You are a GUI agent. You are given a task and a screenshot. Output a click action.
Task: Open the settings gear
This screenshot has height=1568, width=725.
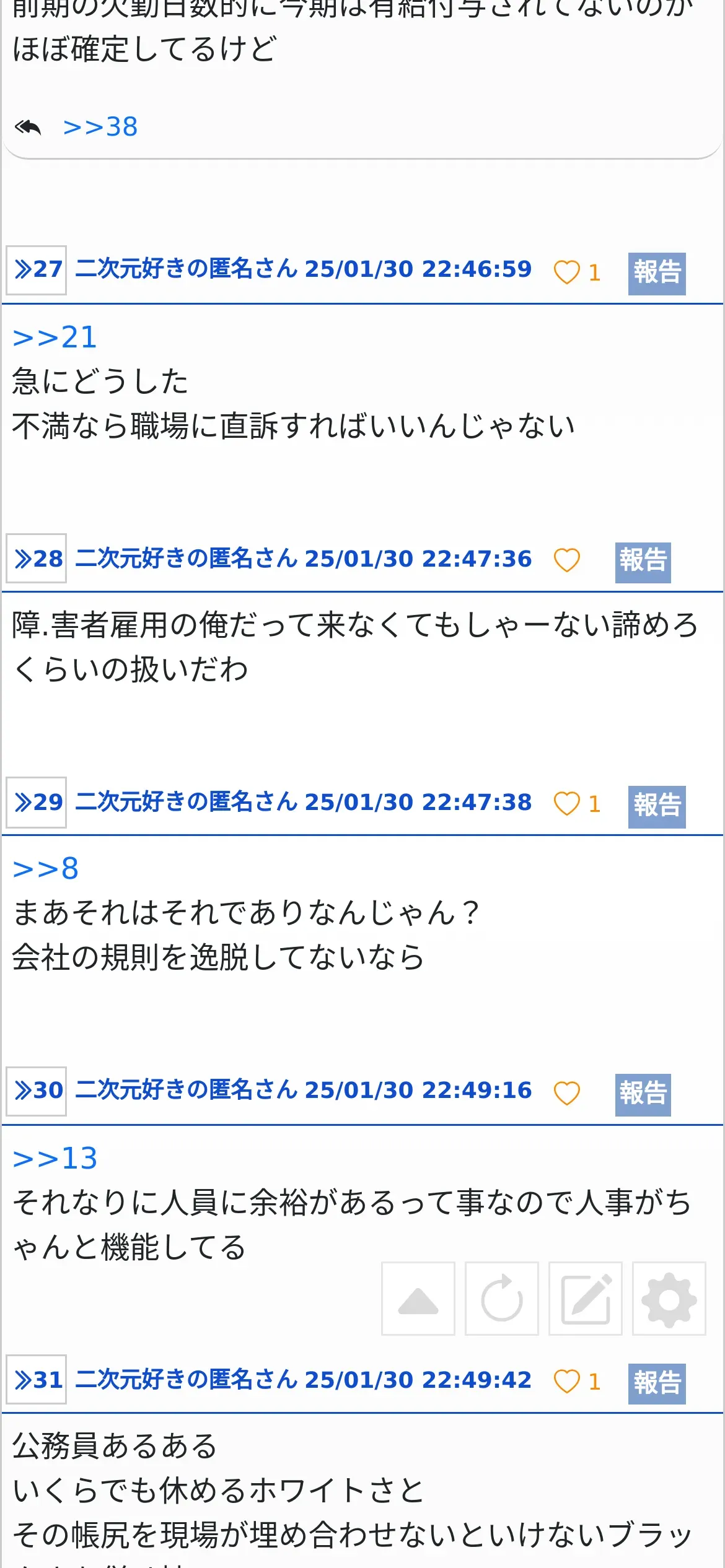tap(669, 1298)
